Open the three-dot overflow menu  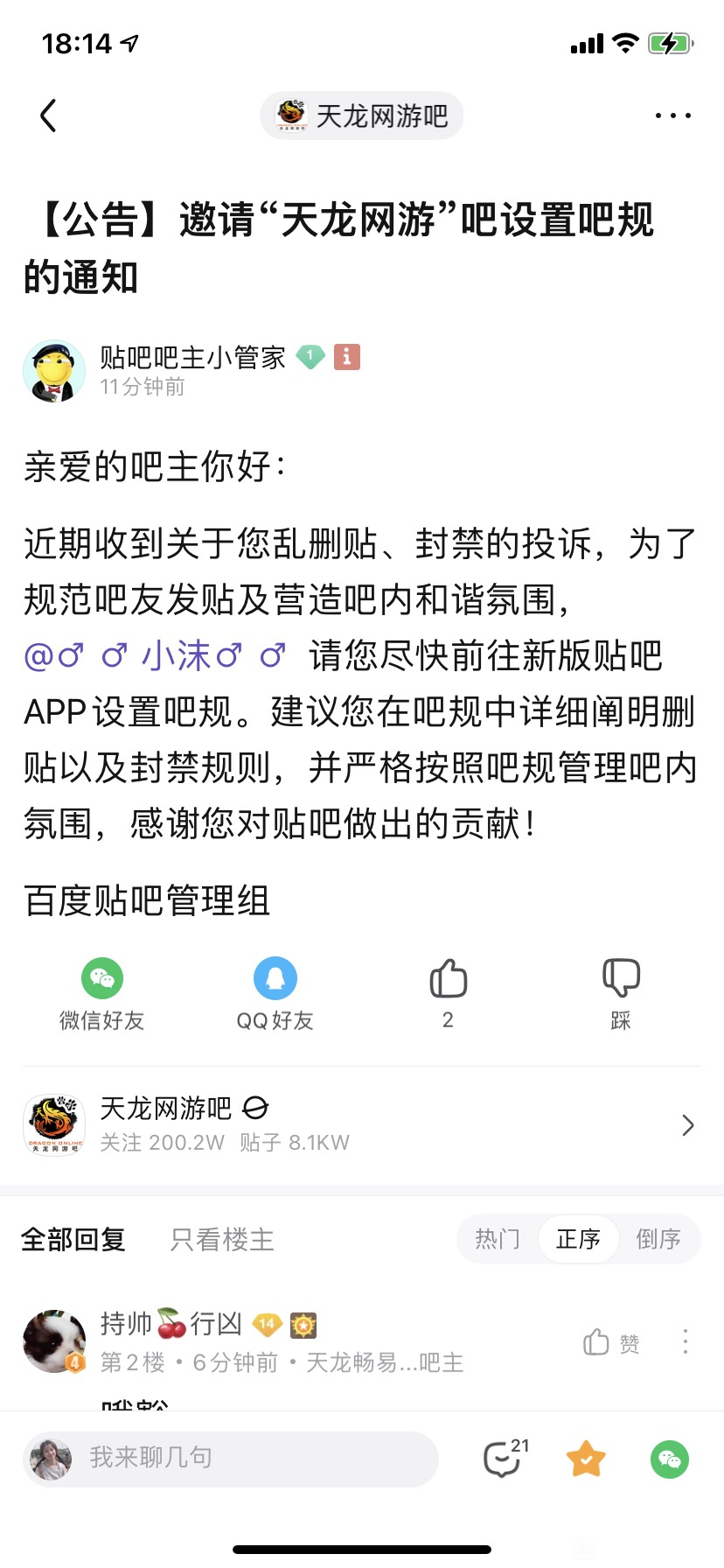[672, 115]
